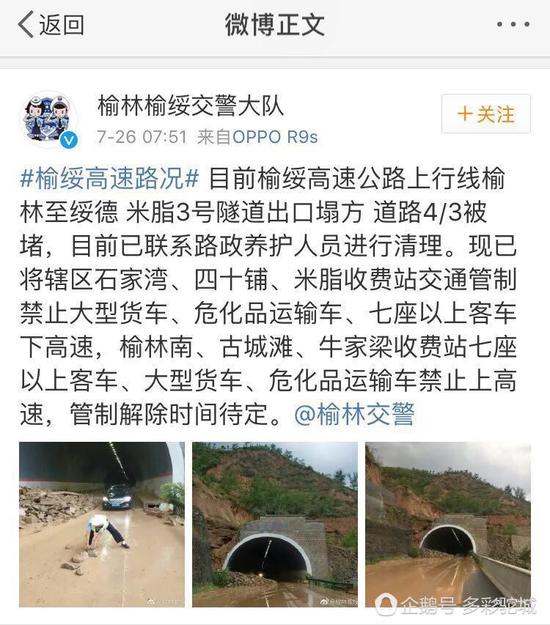Open the #榆绥高速路况# hashtag topic
Screen dimensions: 550x625
(109, 178)
